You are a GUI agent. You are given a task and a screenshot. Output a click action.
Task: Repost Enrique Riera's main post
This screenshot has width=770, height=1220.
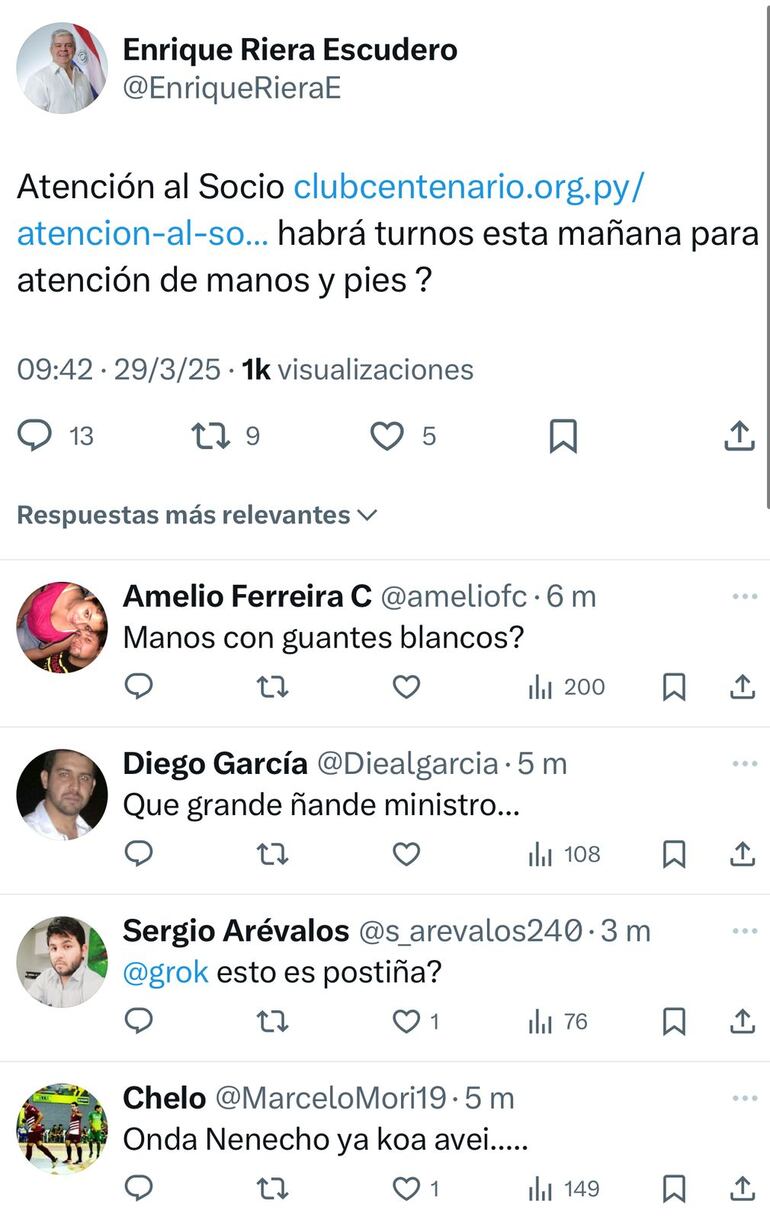(x=211, y=436)
